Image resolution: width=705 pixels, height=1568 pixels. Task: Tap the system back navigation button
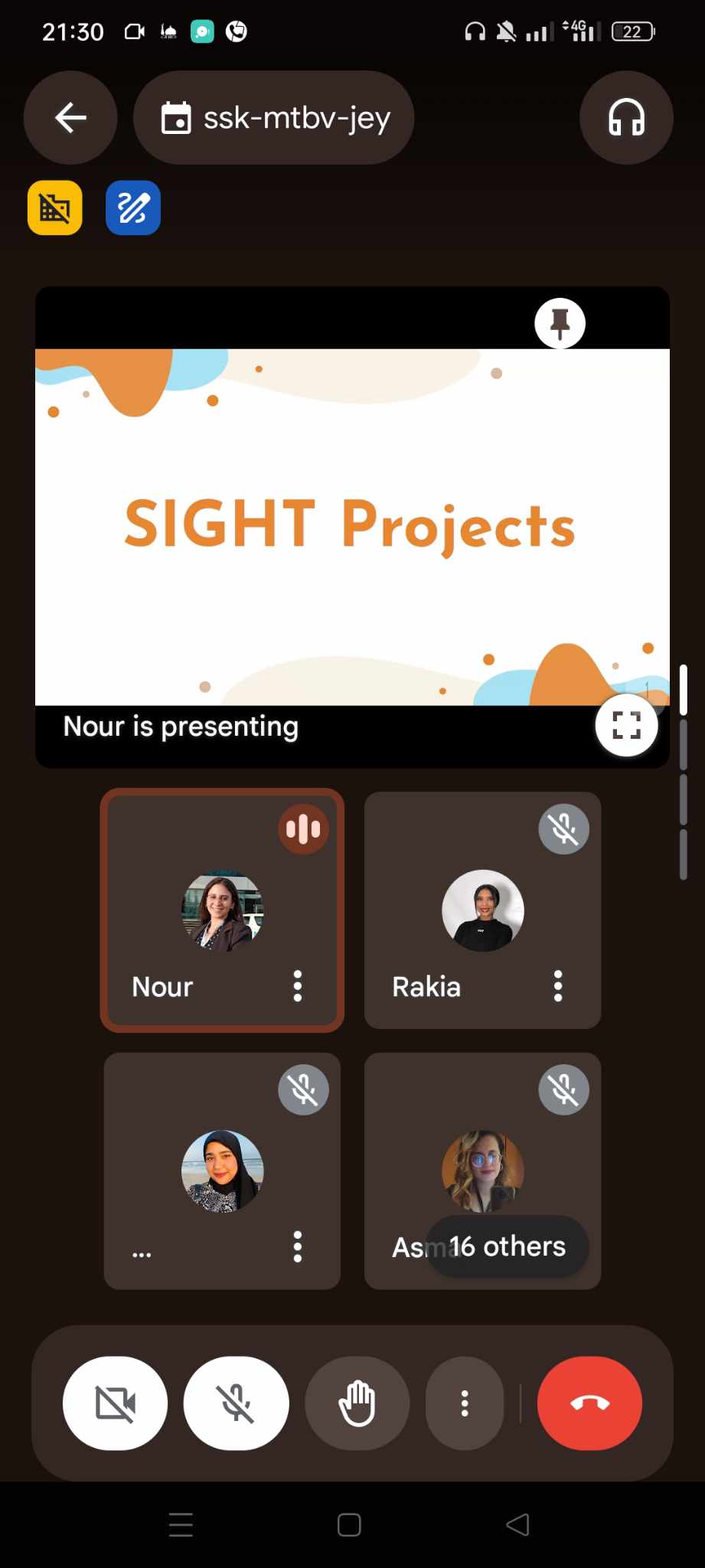(518, 1524)
